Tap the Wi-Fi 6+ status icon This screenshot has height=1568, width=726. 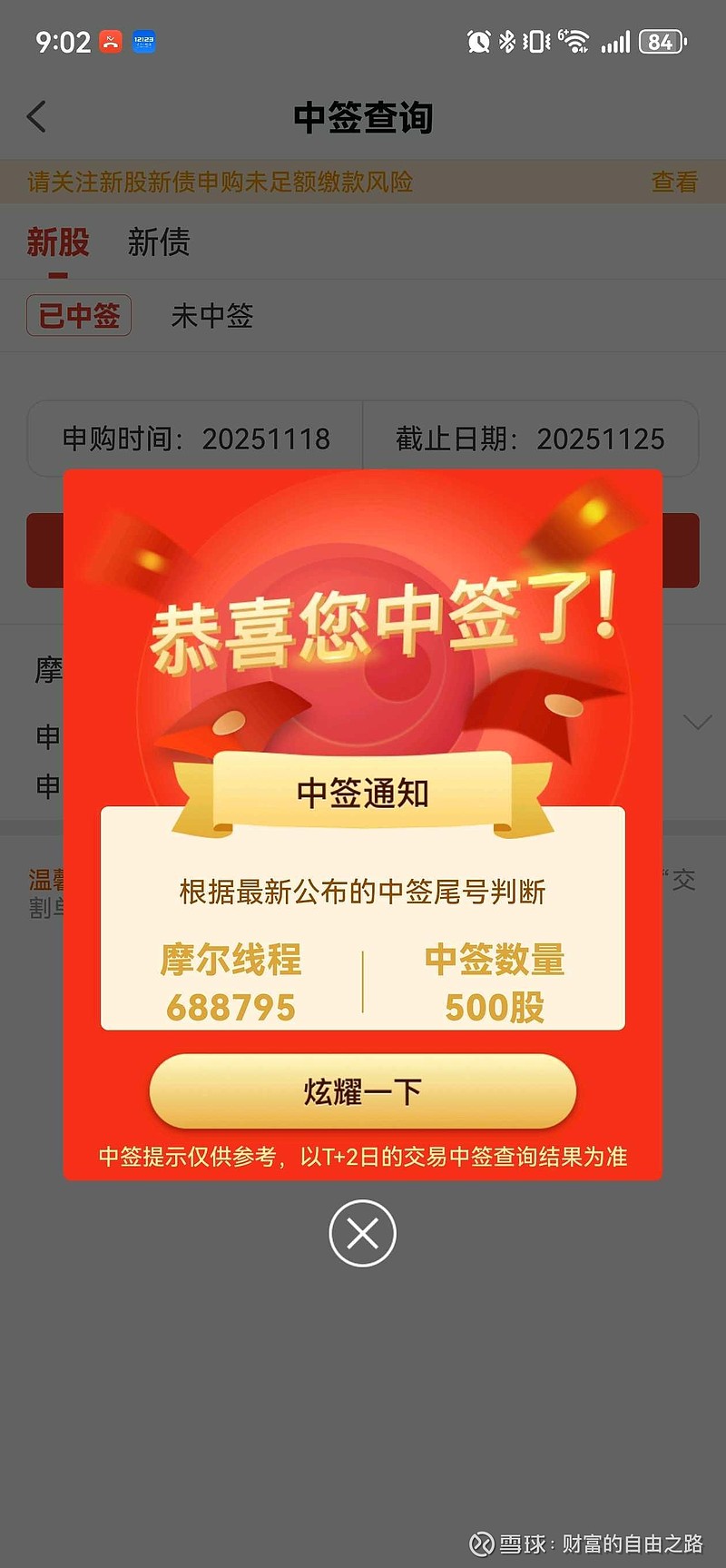(574, 41)
